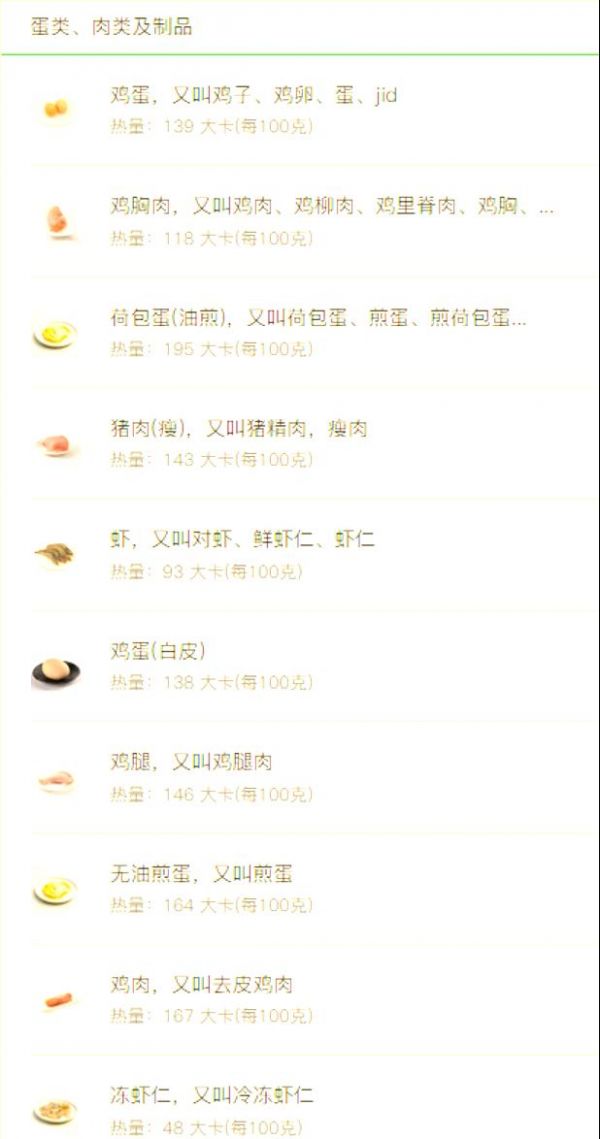Open the 猪肉(瘦) entry
600x1139 pixels.
[x=300, y=443]
